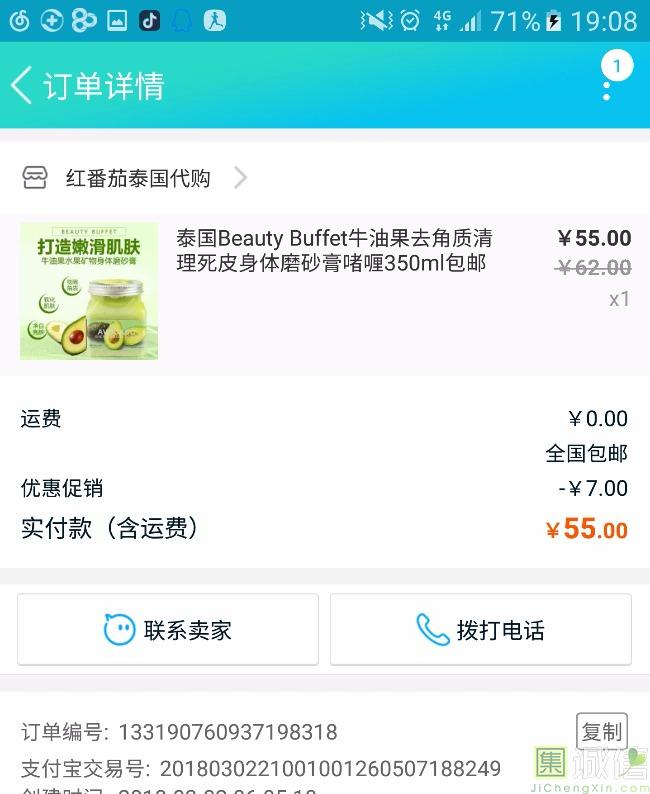Viewport: 650px width, 794px height.
Task: Tap 联系卖家 to message the seller
Action: 168,630
